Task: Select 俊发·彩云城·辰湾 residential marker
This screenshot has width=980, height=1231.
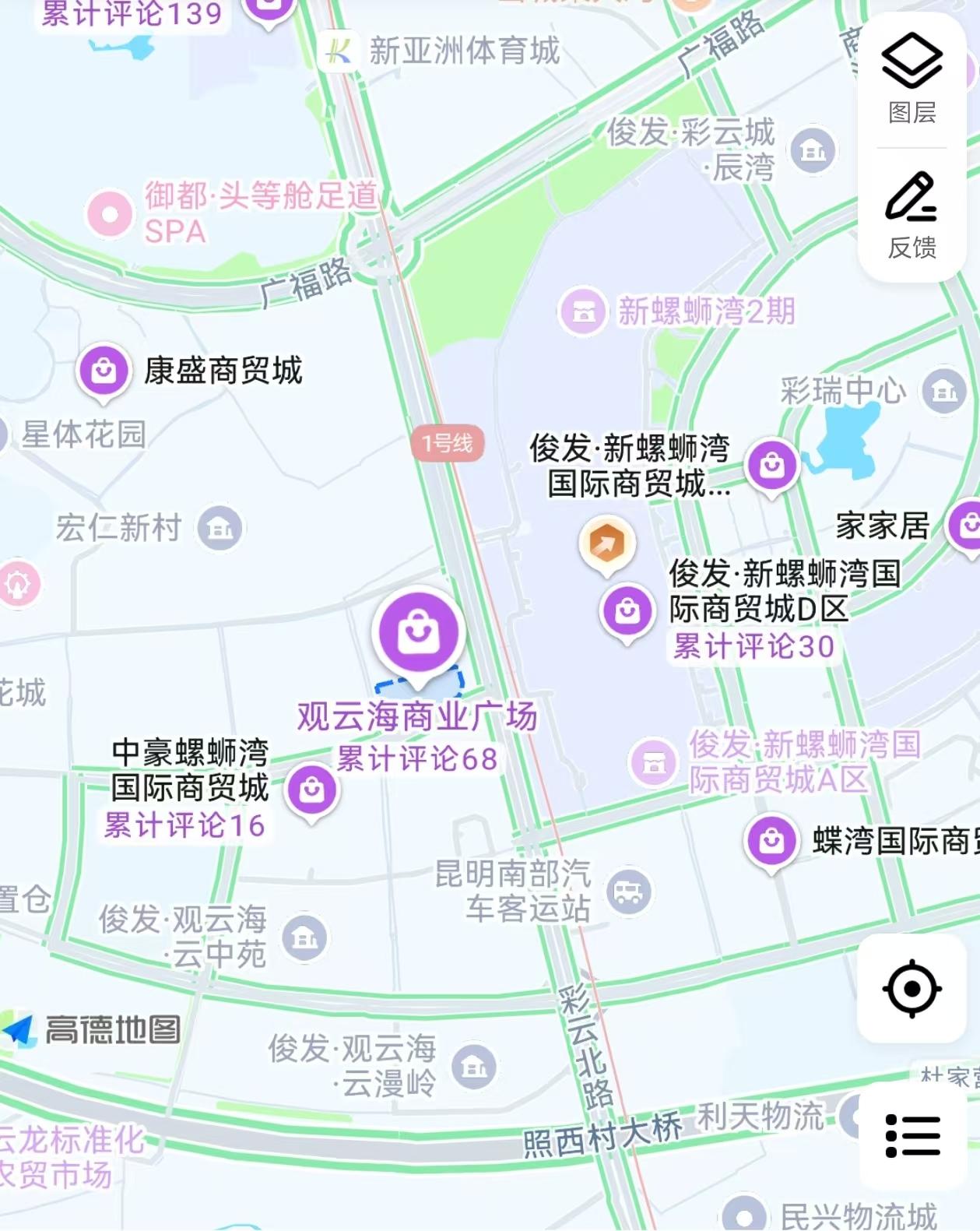Action: (x=813, y=149)
